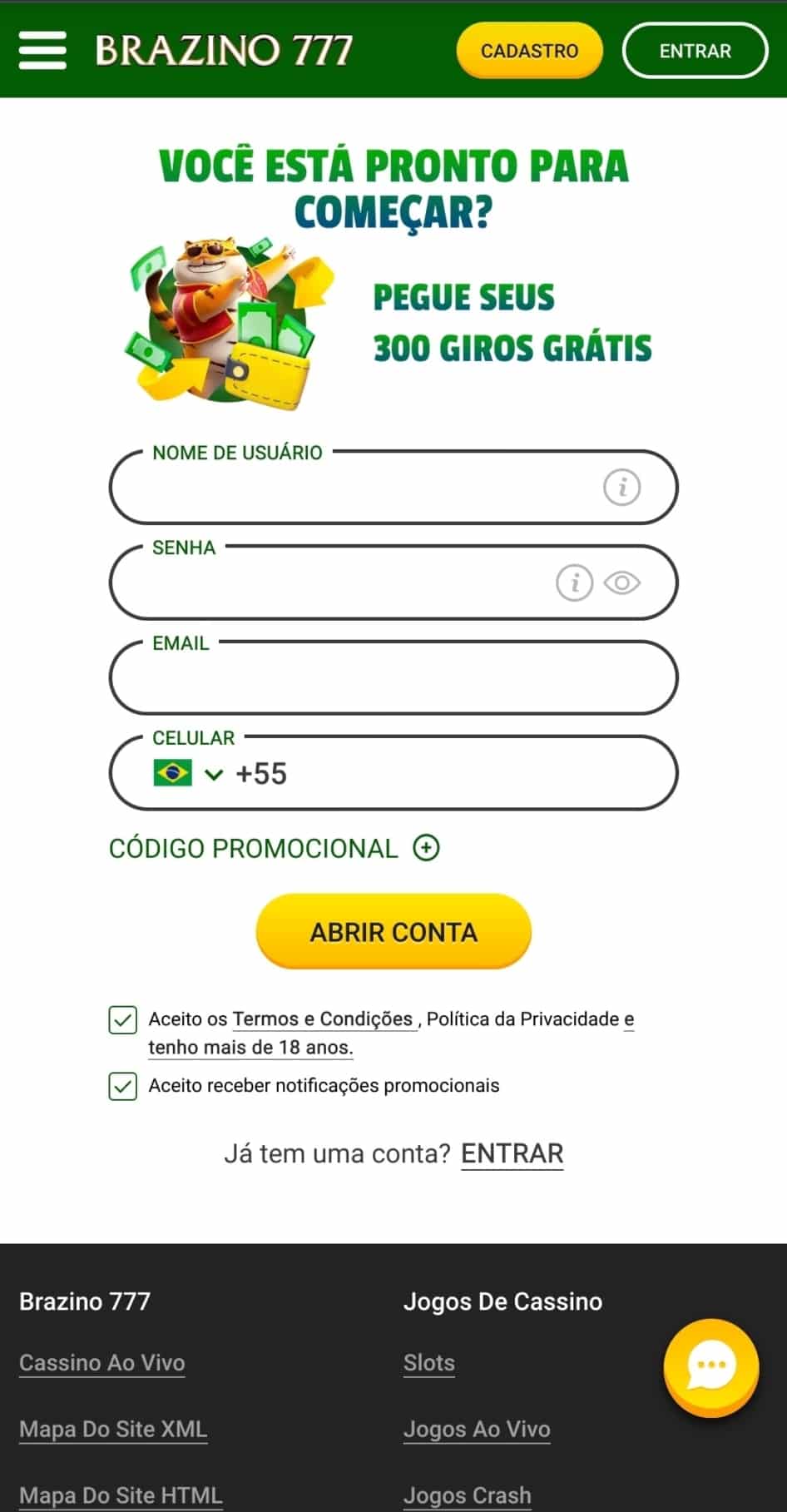Open the country code dropdown
Image resolution: width=787 pixels, height=1512 pixels.
click(x=215, y=775)
